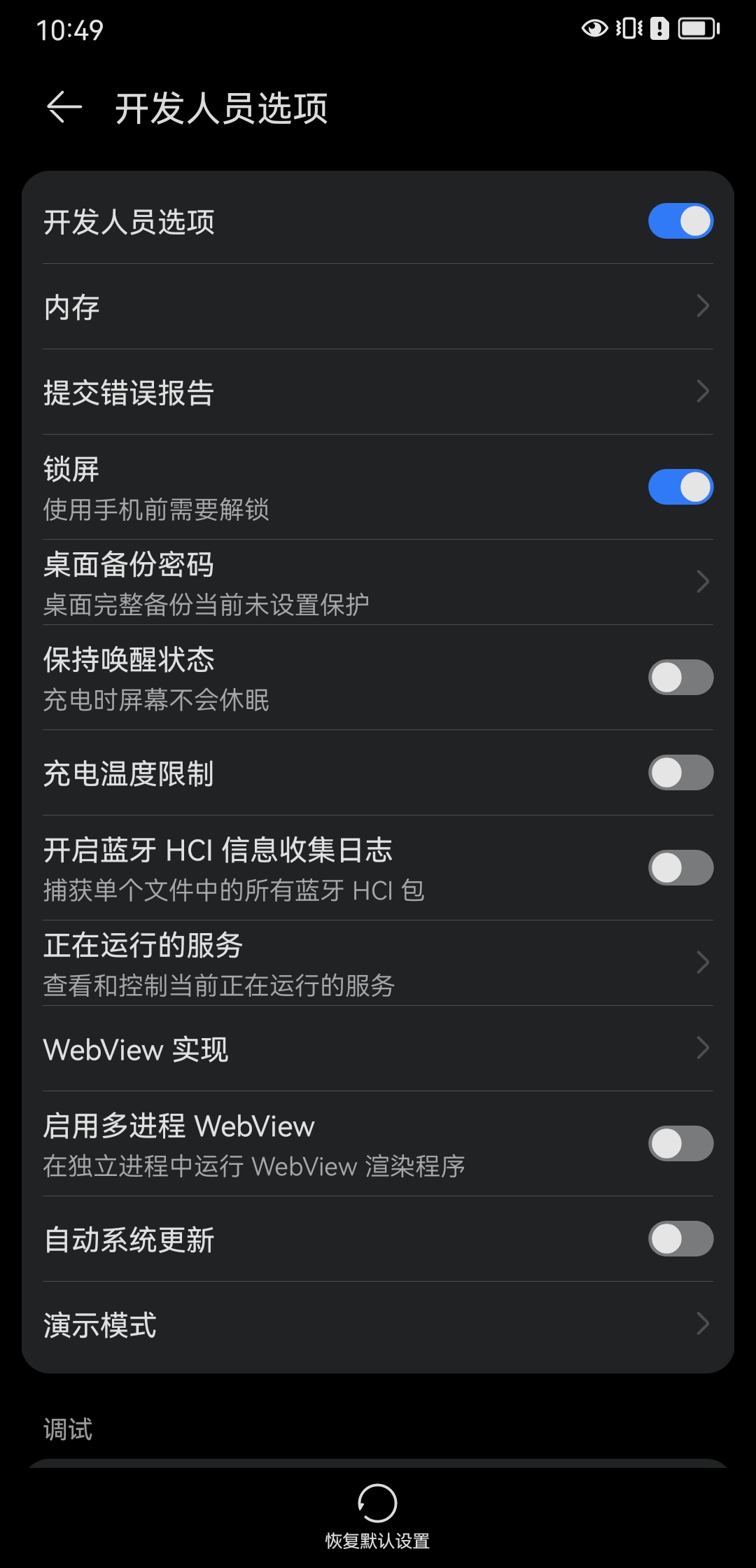756x1568 pixels.
Task: Turn off the 开发人员选项 master switch
Action: point(680,221)
